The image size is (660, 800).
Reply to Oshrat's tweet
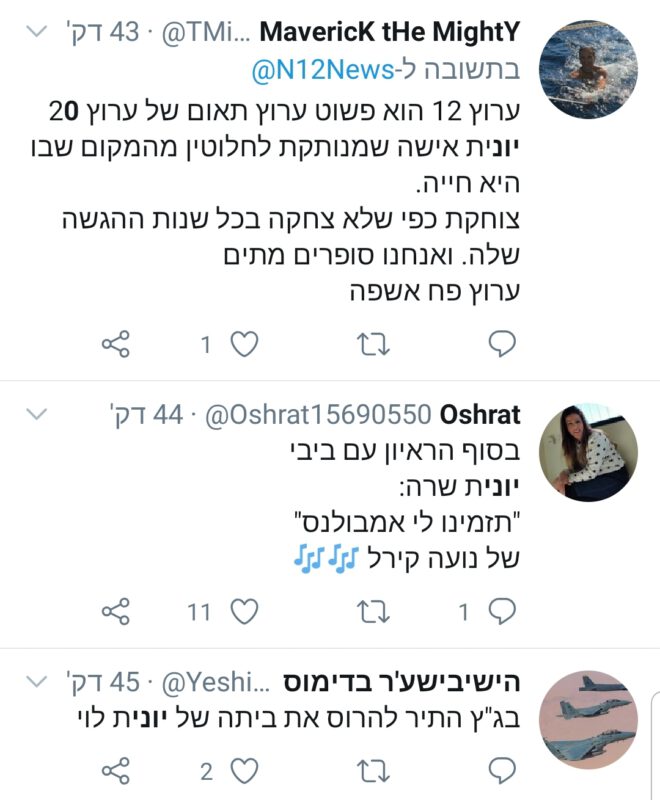tap(501, 611)
